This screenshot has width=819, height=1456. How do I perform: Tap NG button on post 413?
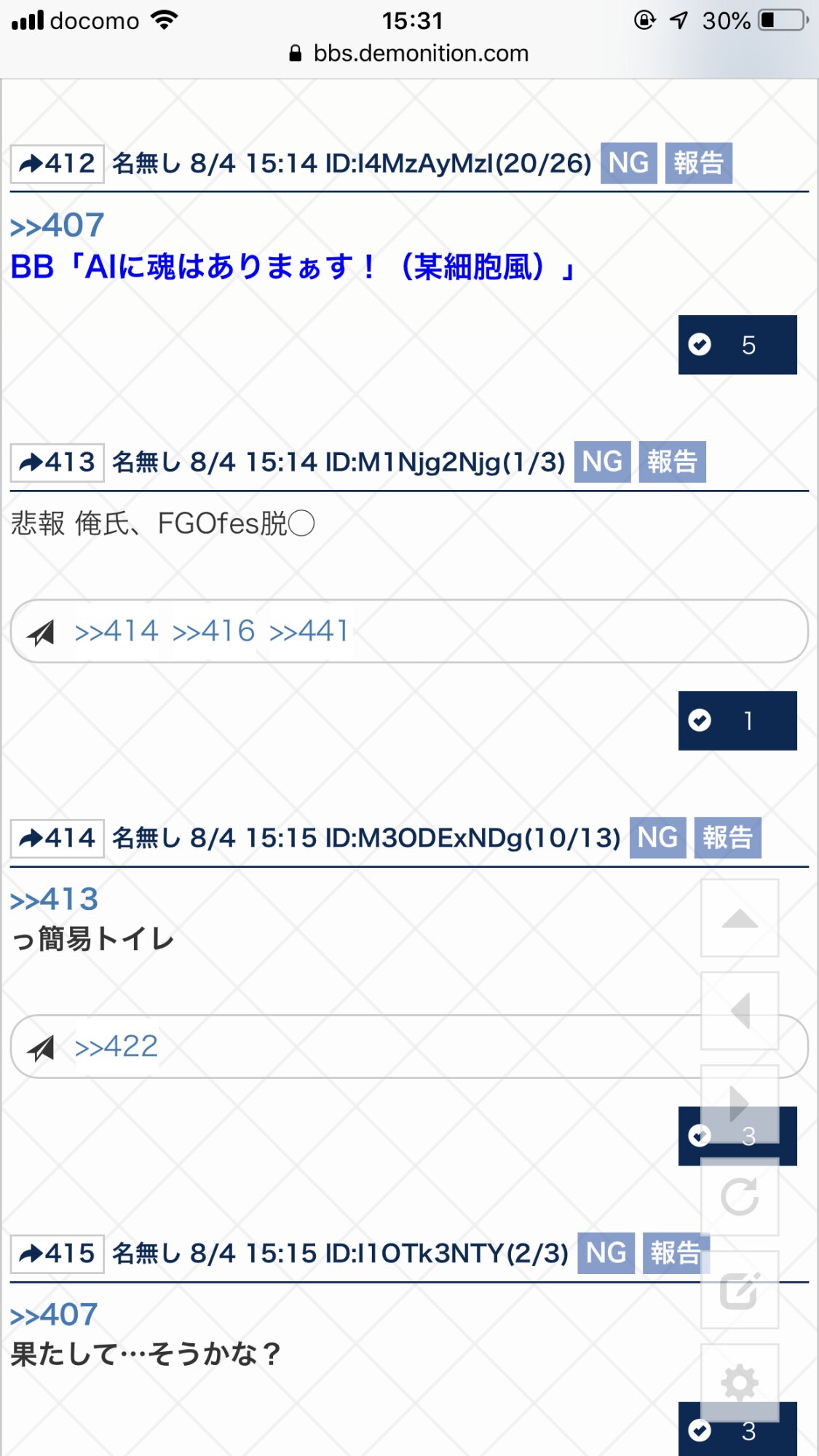click(x=602, y=462)
